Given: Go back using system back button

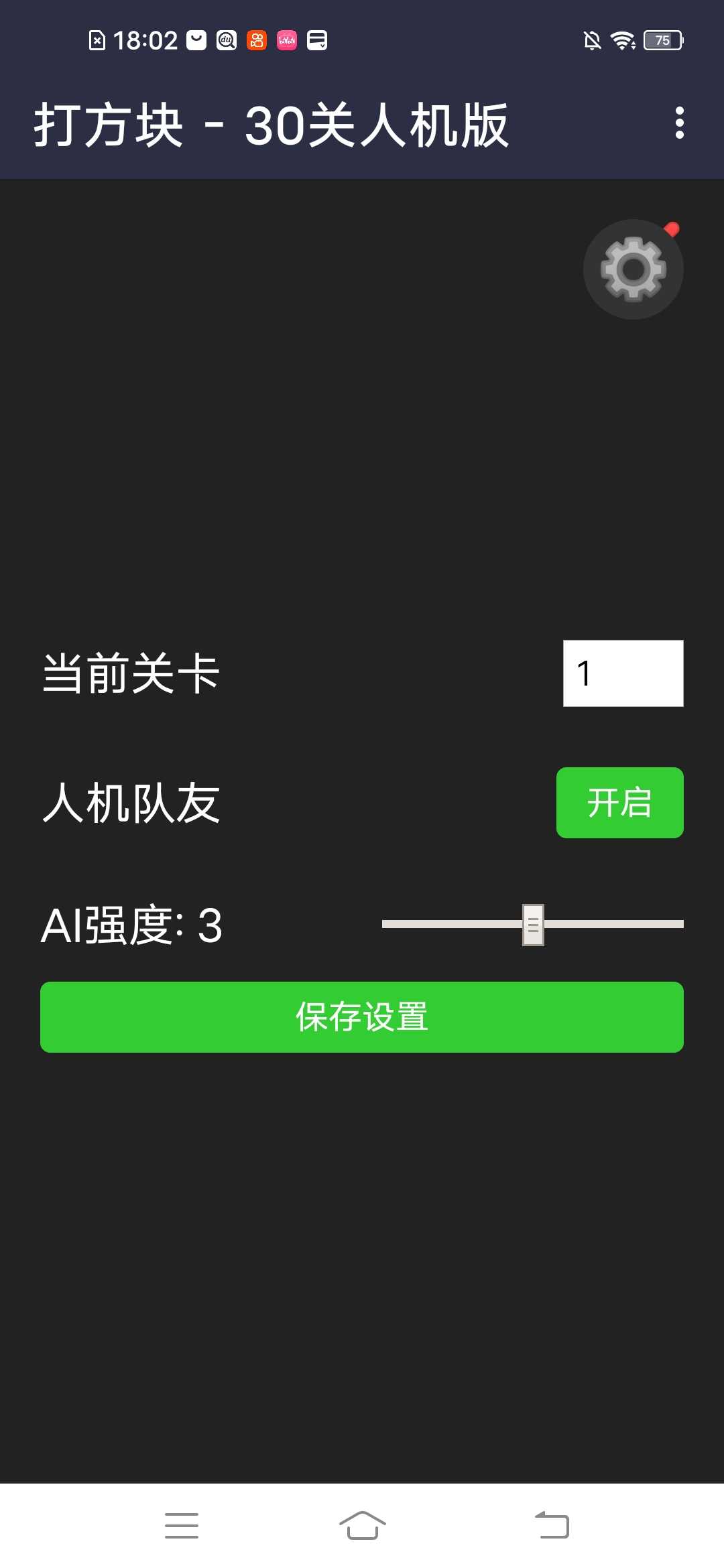Looking at the screenshot, I should point(552,1526).
